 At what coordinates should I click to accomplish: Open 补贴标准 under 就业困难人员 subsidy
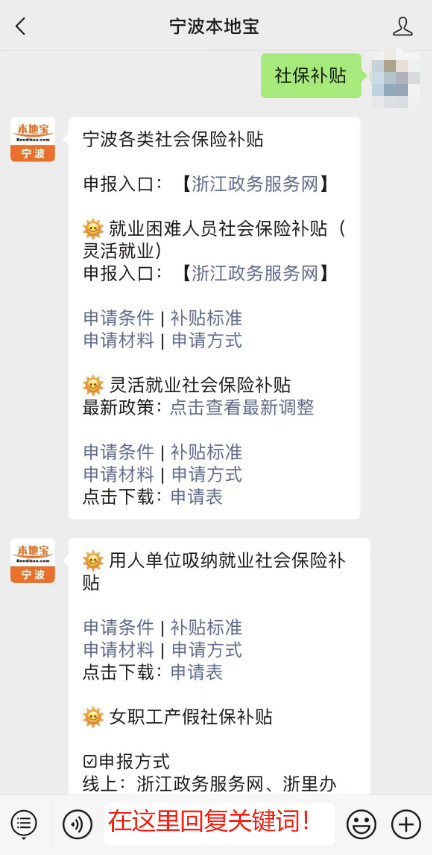pyautogui.click(x=206, y=318)
